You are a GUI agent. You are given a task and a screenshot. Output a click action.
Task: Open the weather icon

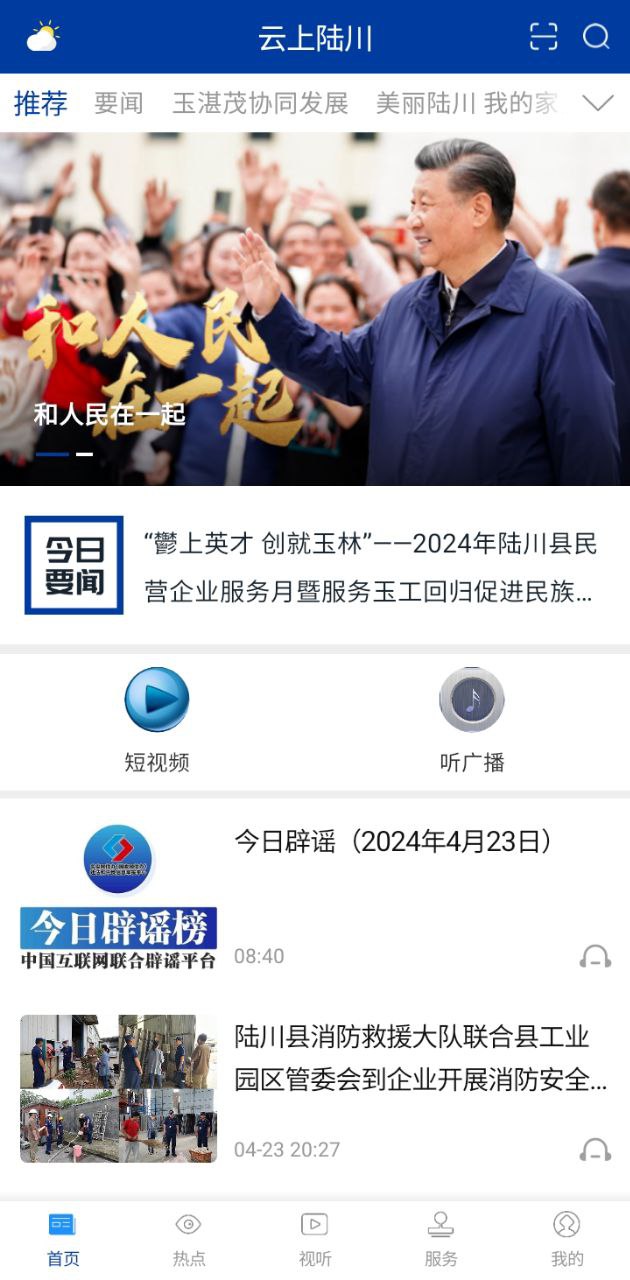[x=43, y=37]
